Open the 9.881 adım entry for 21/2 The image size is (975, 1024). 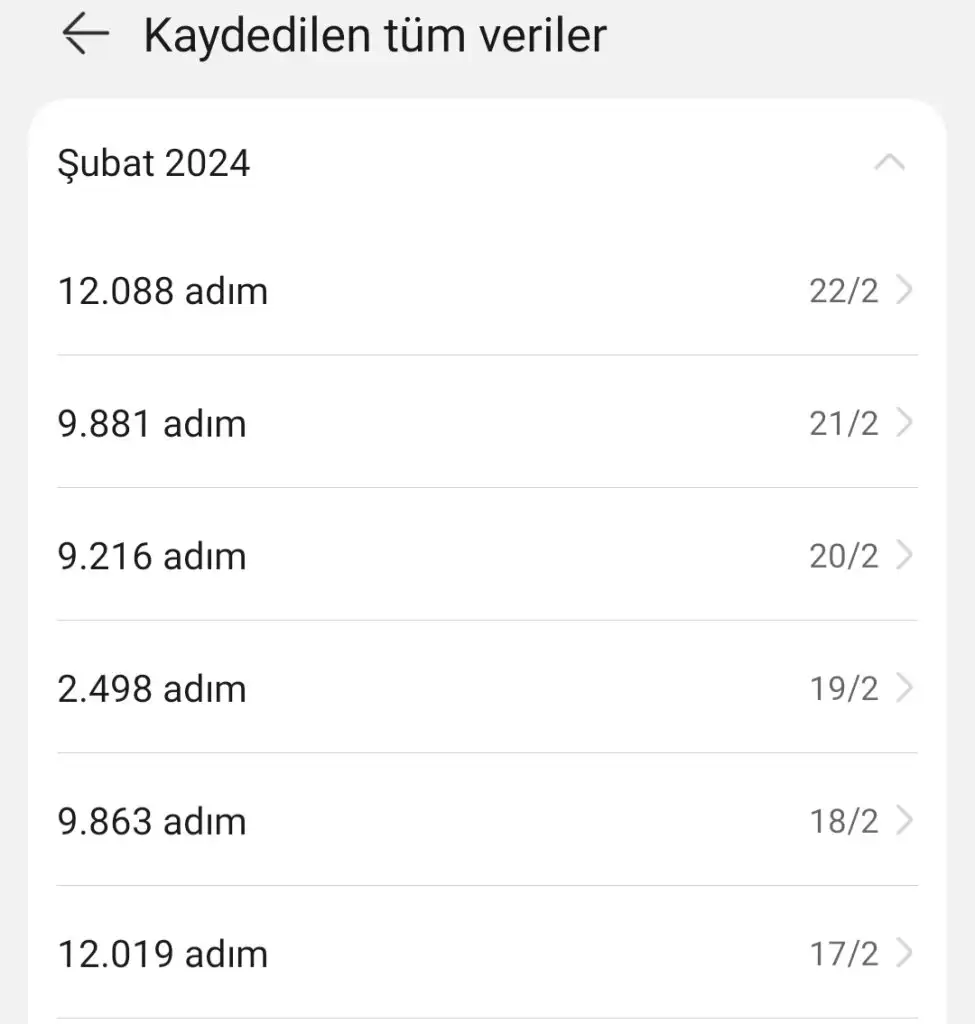point(487,424)
